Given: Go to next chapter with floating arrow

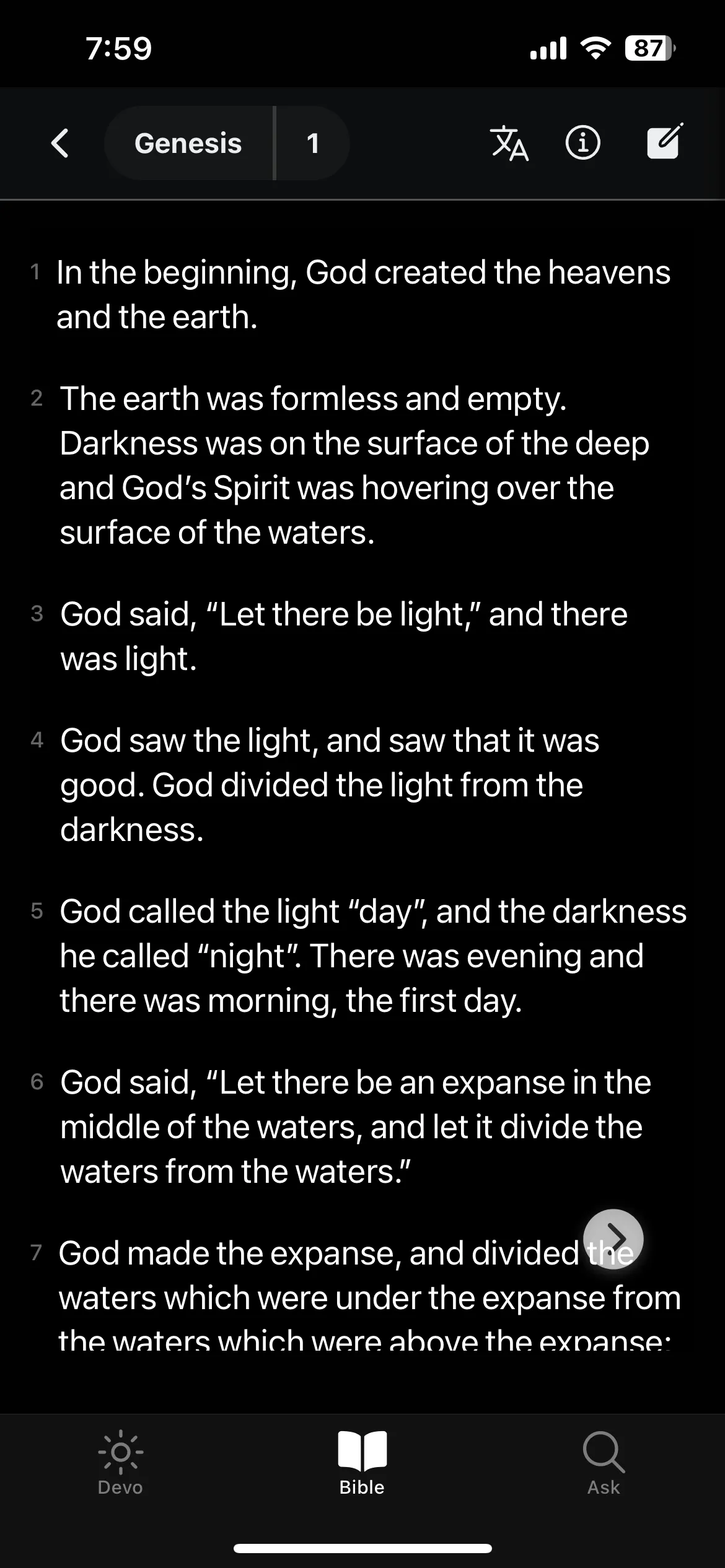Looking at the screenshot, I should pyautogui.click(x=613, y=1239).
